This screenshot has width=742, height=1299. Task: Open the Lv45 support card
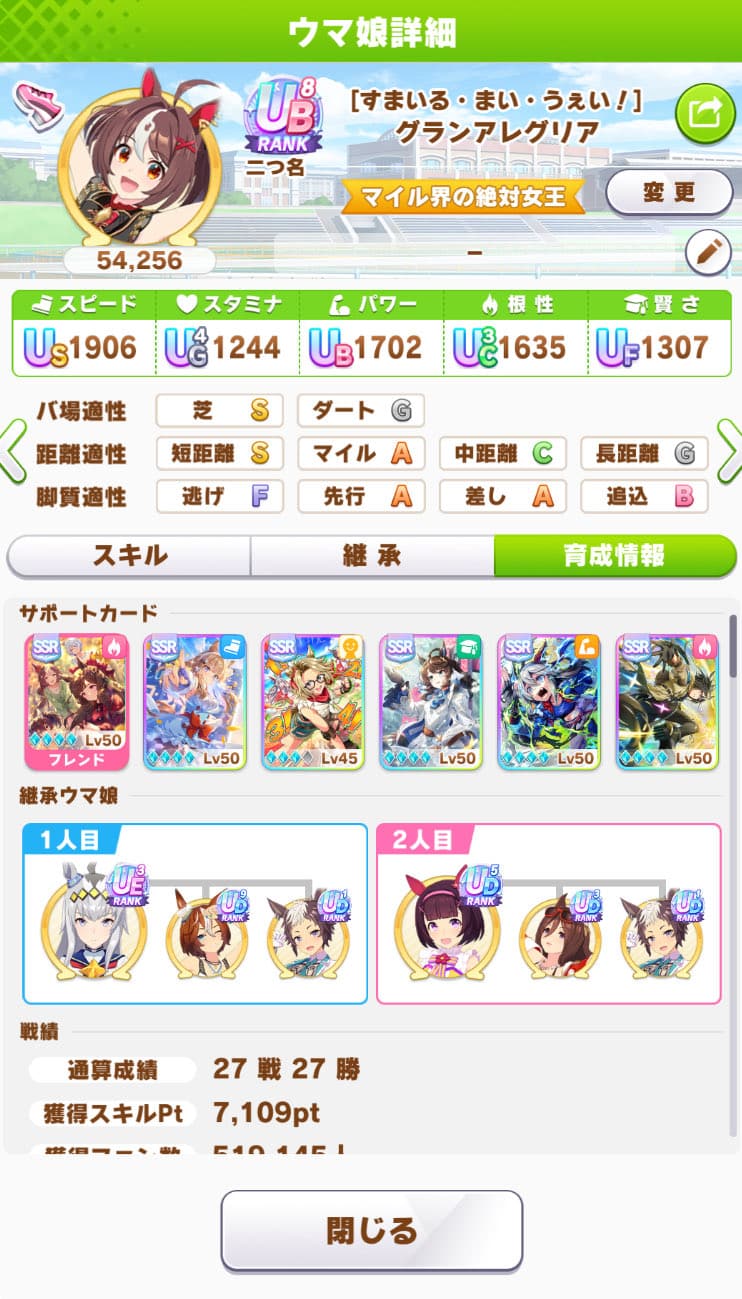(313, 702)
